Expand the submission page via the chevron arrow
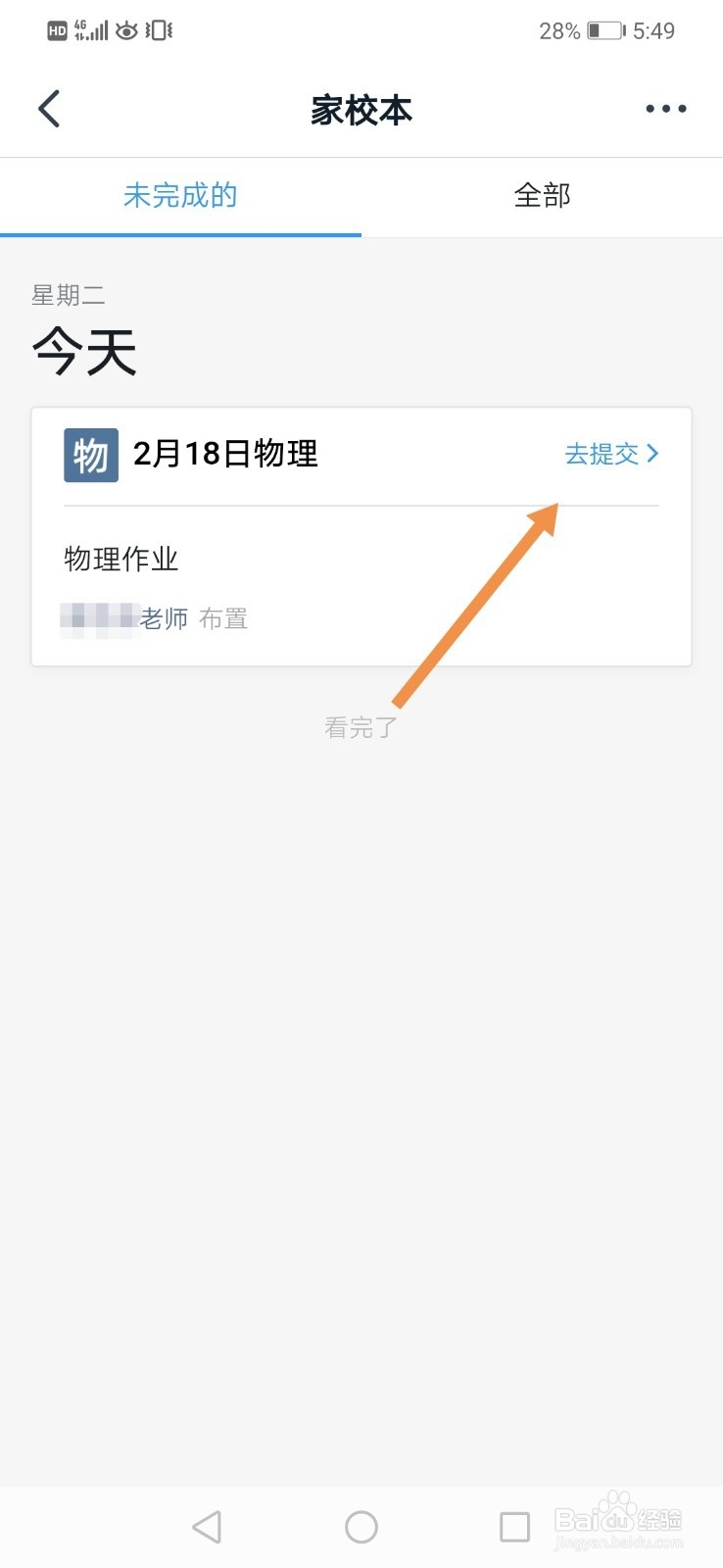The height and width of the screenshot is (1568, 723). click(x=651, y=454)
